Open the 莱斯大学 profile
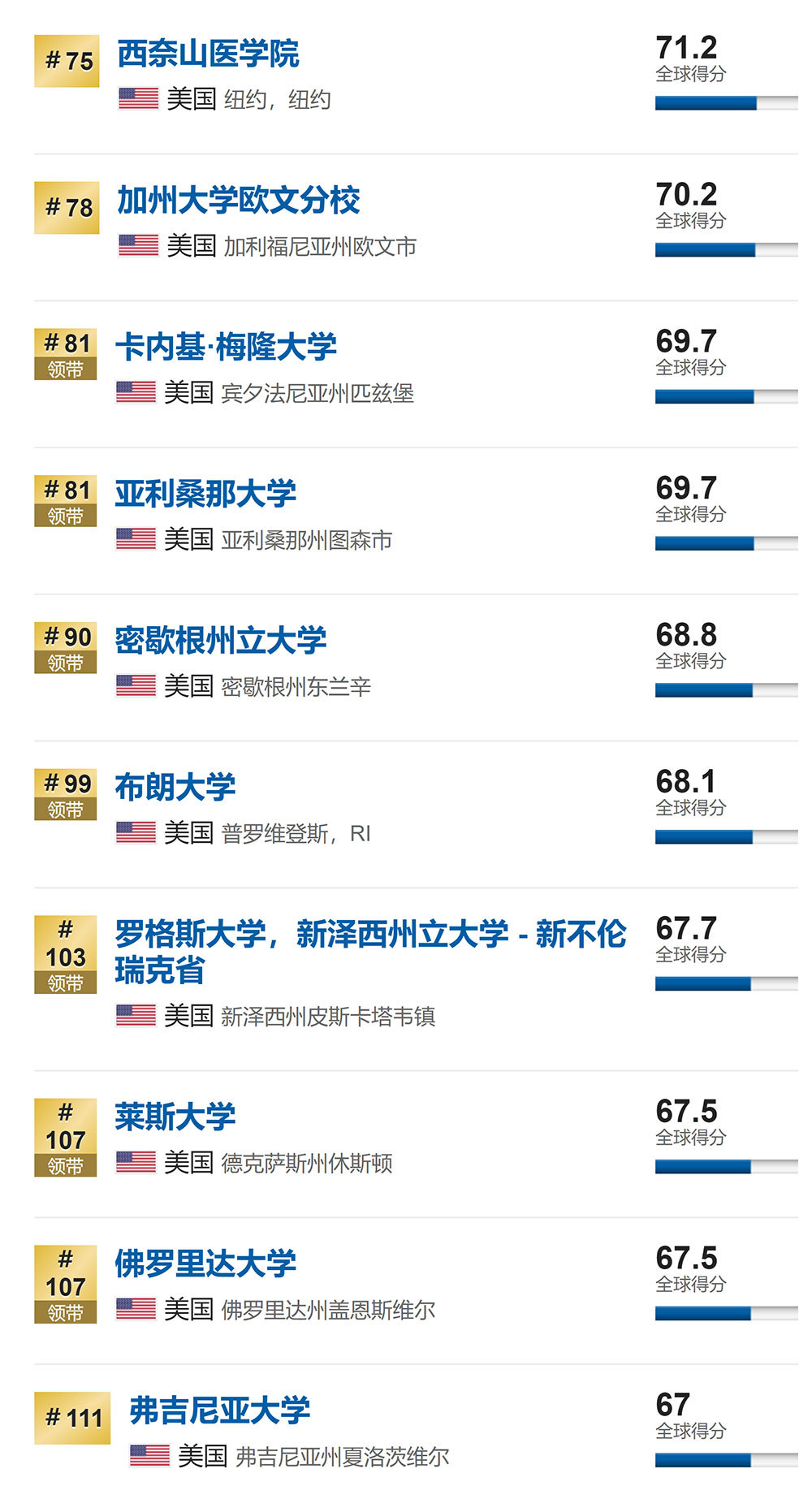Viewport: 812px width, 1499px height. pos(175,1117)
